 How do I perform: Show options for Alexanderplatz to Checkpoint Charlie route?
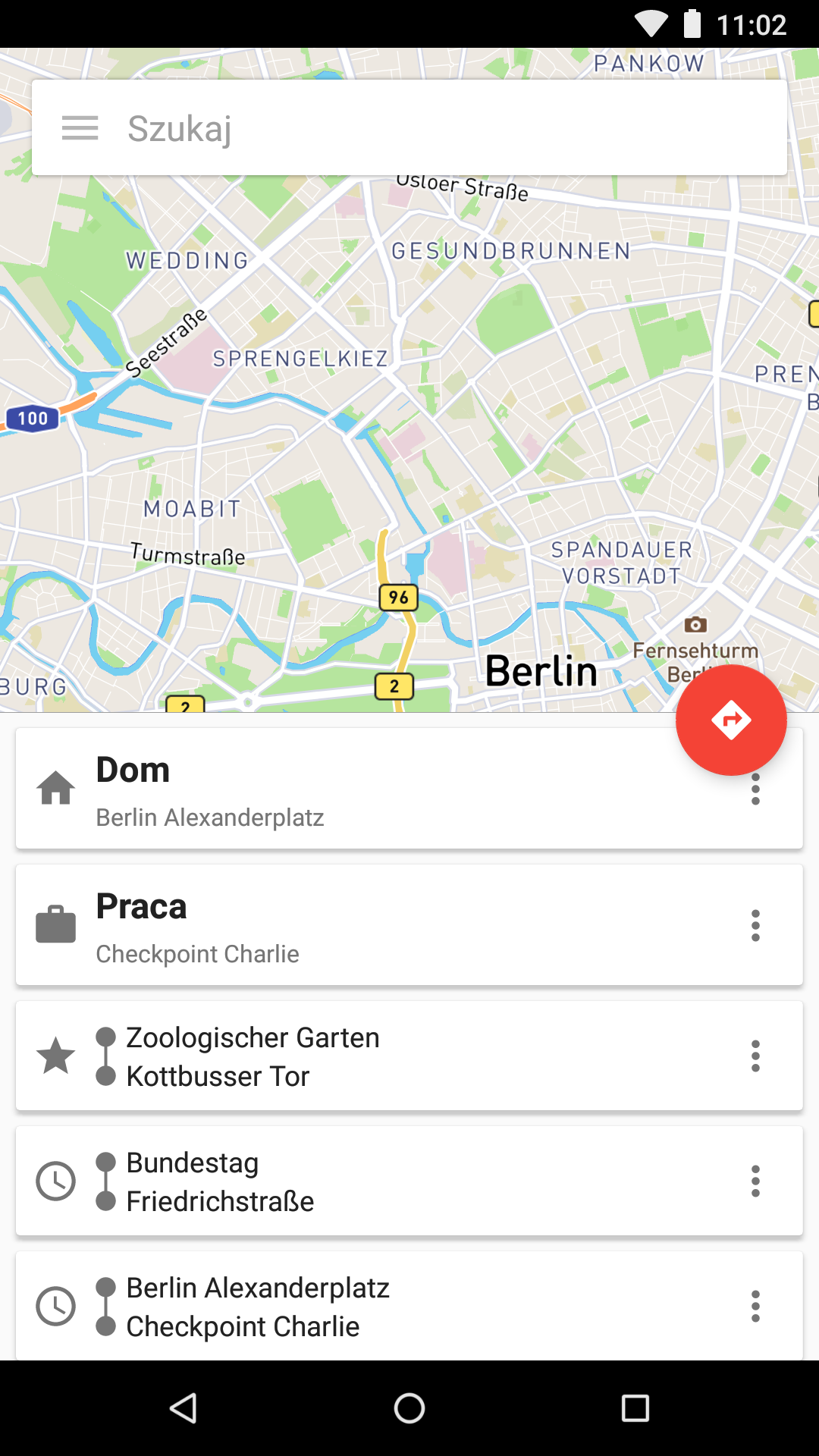pos(755,1307)
